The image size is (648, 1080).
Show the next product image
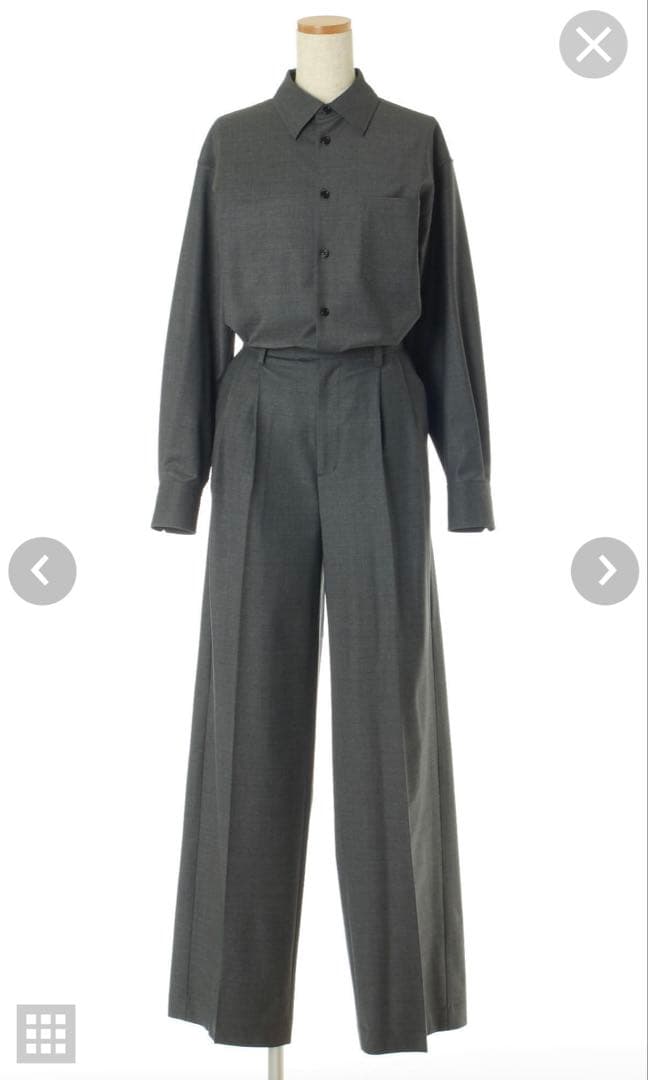point(605,571)
